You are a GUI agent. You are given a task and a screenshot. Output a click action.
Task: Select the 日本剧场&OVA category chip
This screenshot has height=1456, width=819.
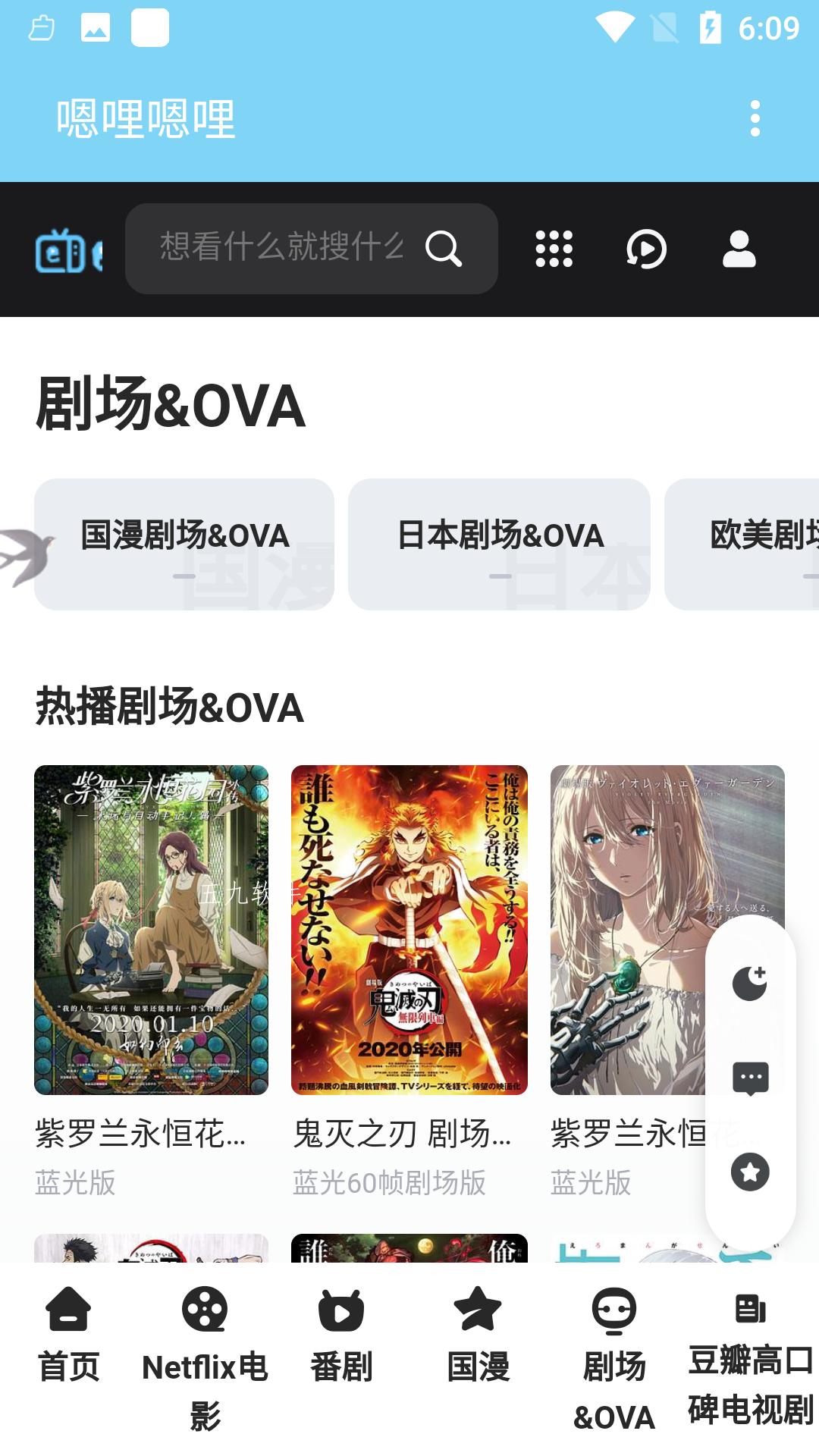coord(499,544)
